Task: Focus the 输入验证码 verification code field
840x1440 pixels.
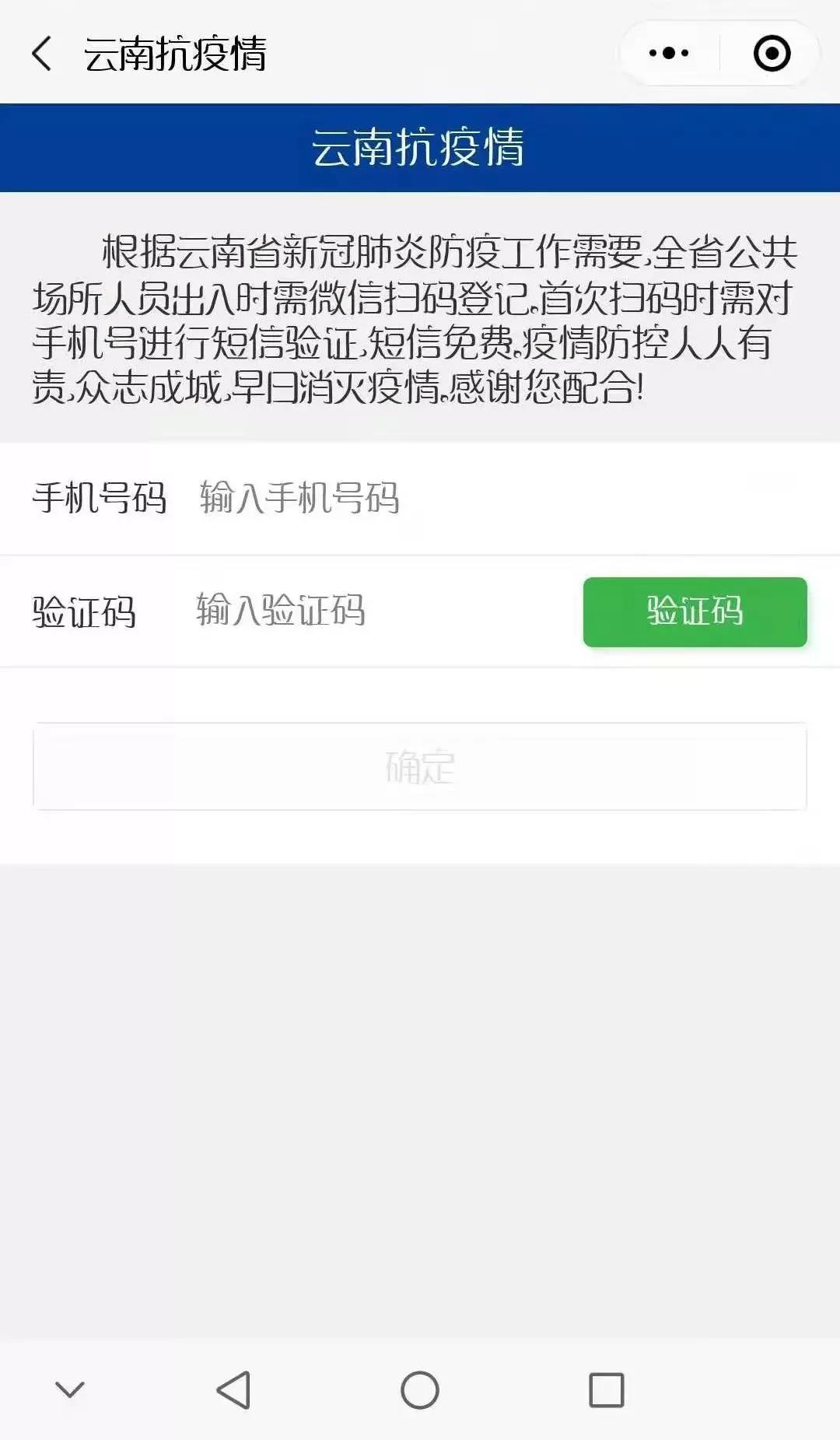Action: click(373, 610)
